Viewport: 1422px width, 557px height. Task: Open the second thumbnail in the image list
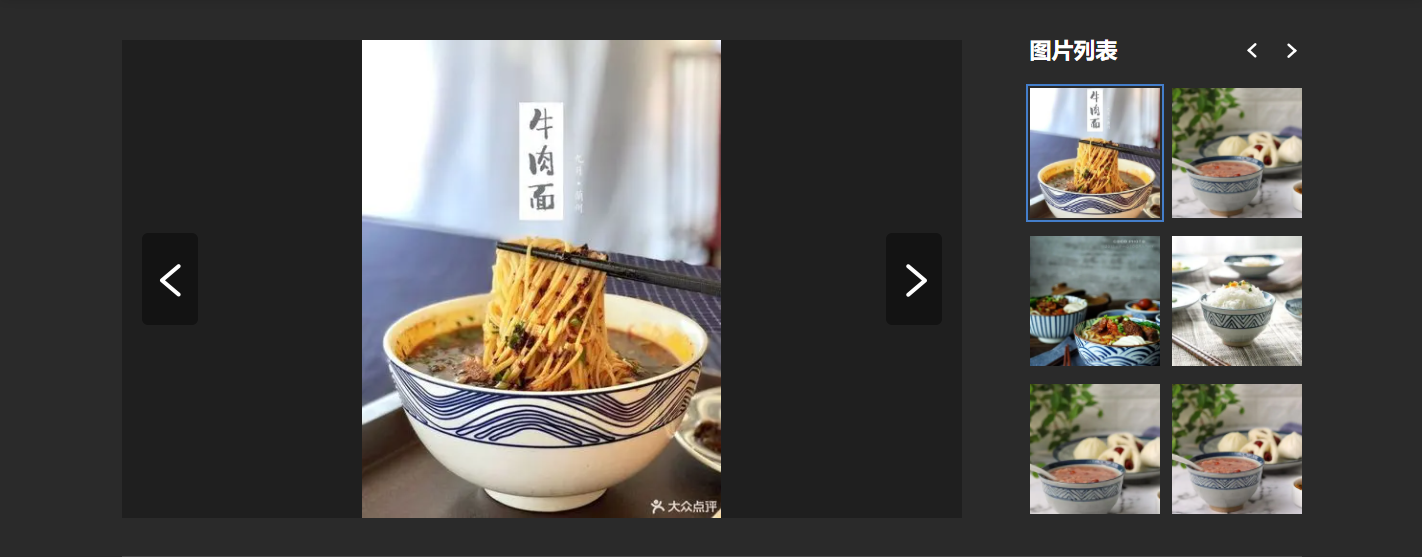coord(1237,153)
